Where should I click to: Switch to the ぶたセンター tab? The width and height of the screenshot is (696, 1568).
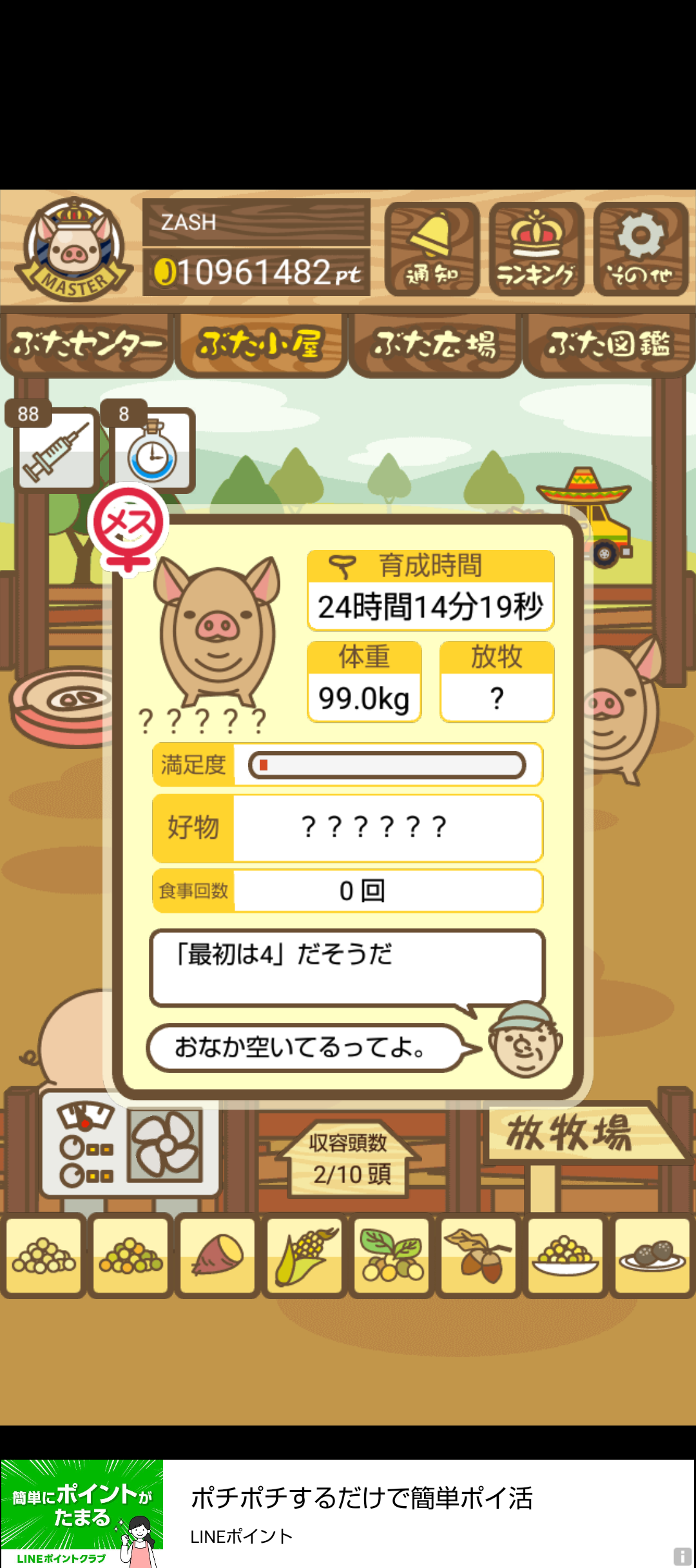87,344
